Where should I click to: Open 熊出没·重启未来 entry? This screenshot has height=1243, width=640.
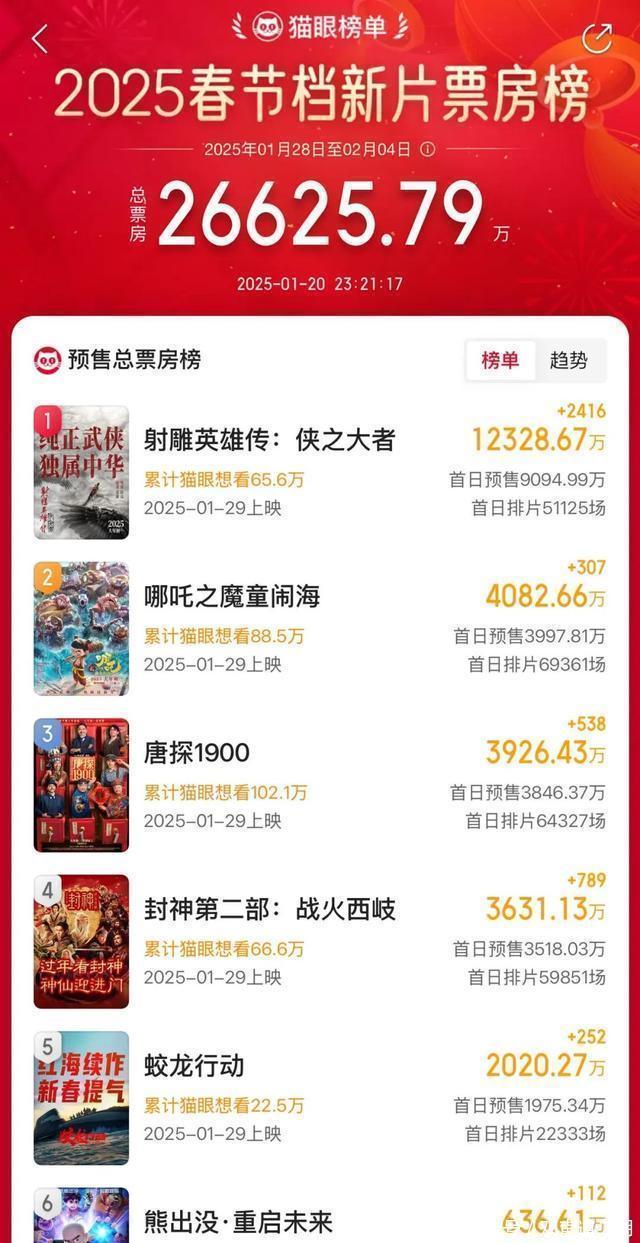click(x=238, y=1221)
